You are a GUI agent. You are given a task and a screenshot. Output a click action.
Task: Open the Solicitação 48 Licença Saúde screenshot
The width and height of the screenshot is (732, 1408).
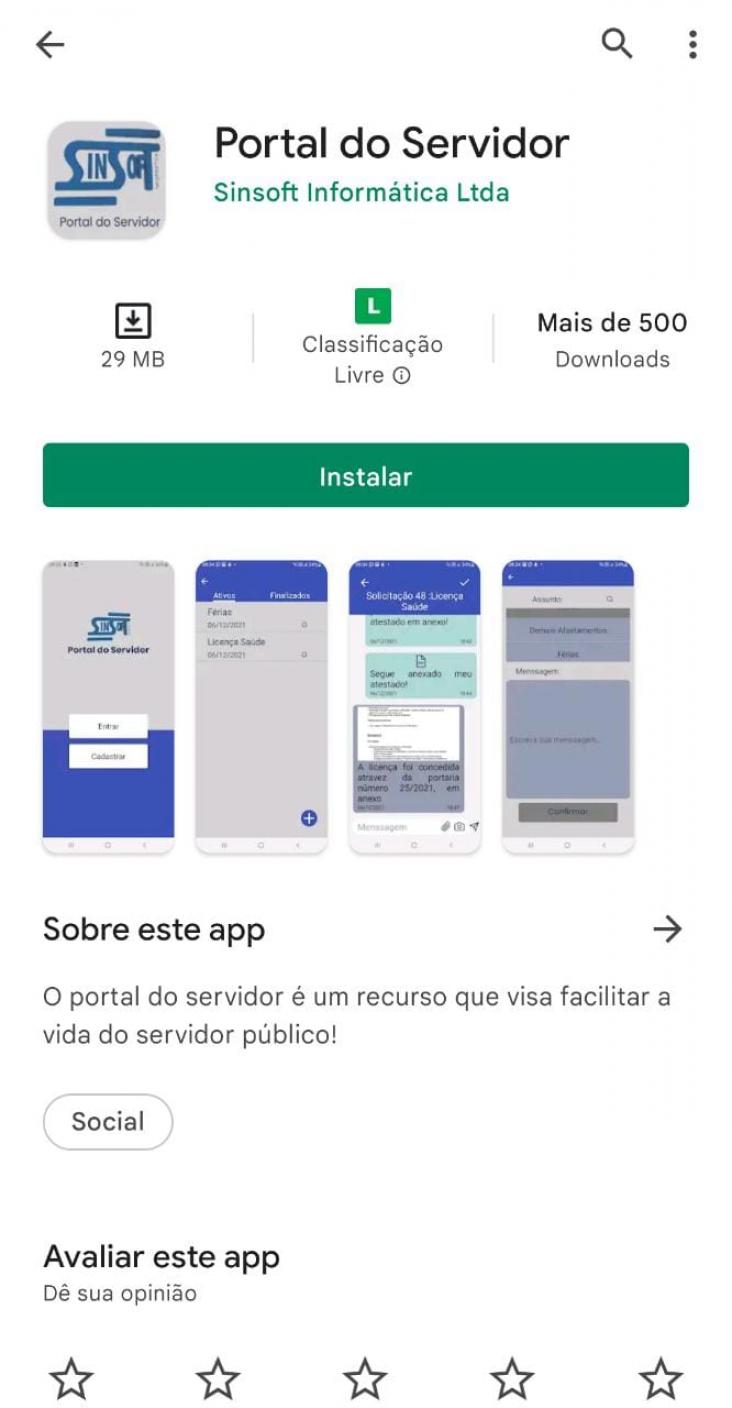(414, 706)
